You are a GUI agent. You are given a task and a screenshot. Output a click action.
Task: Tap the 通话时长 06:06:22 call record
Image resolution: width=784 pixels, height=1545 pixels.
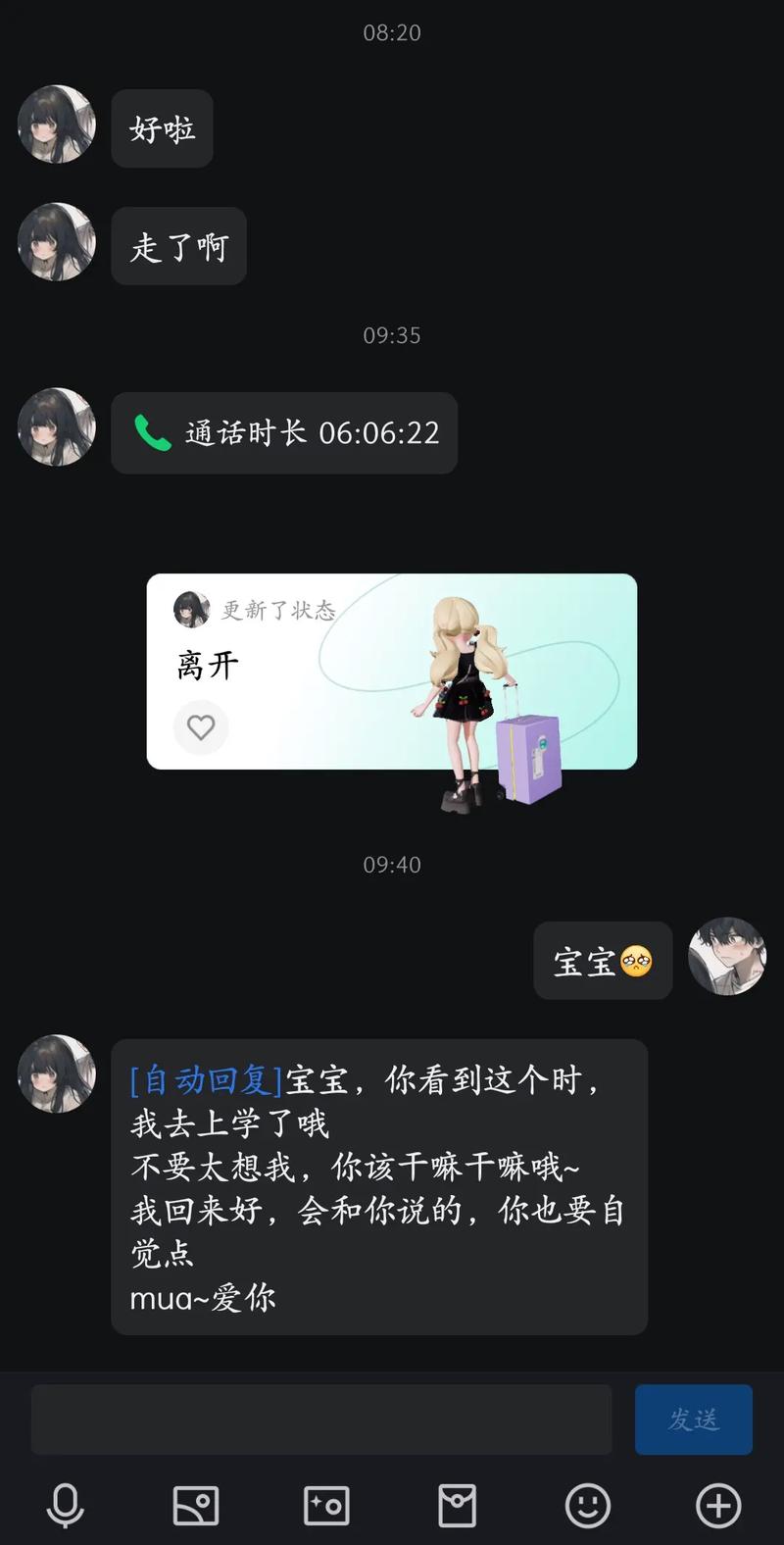tap(284, 432)
